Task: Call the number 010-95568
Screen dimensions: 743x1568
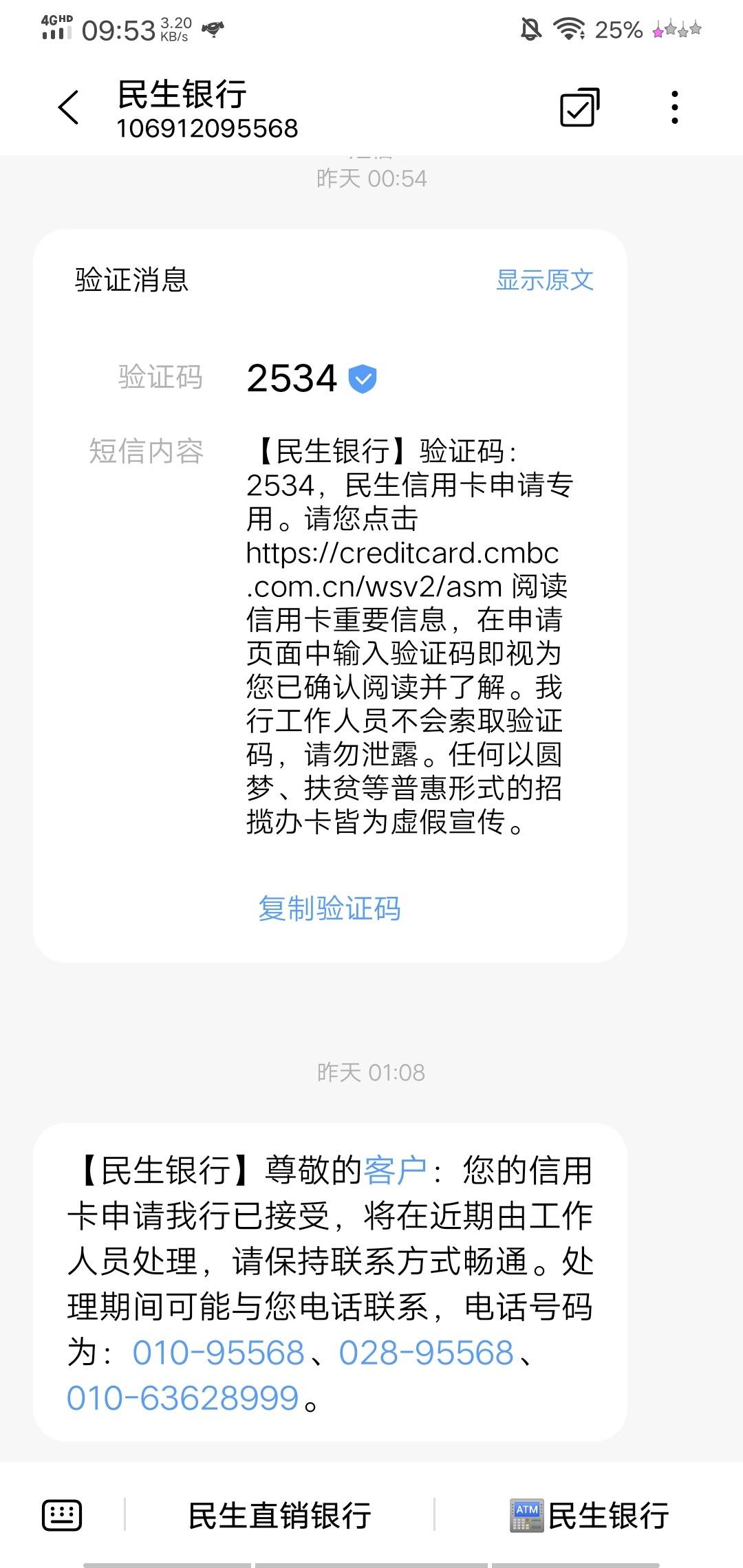Action: point(218,1353)
